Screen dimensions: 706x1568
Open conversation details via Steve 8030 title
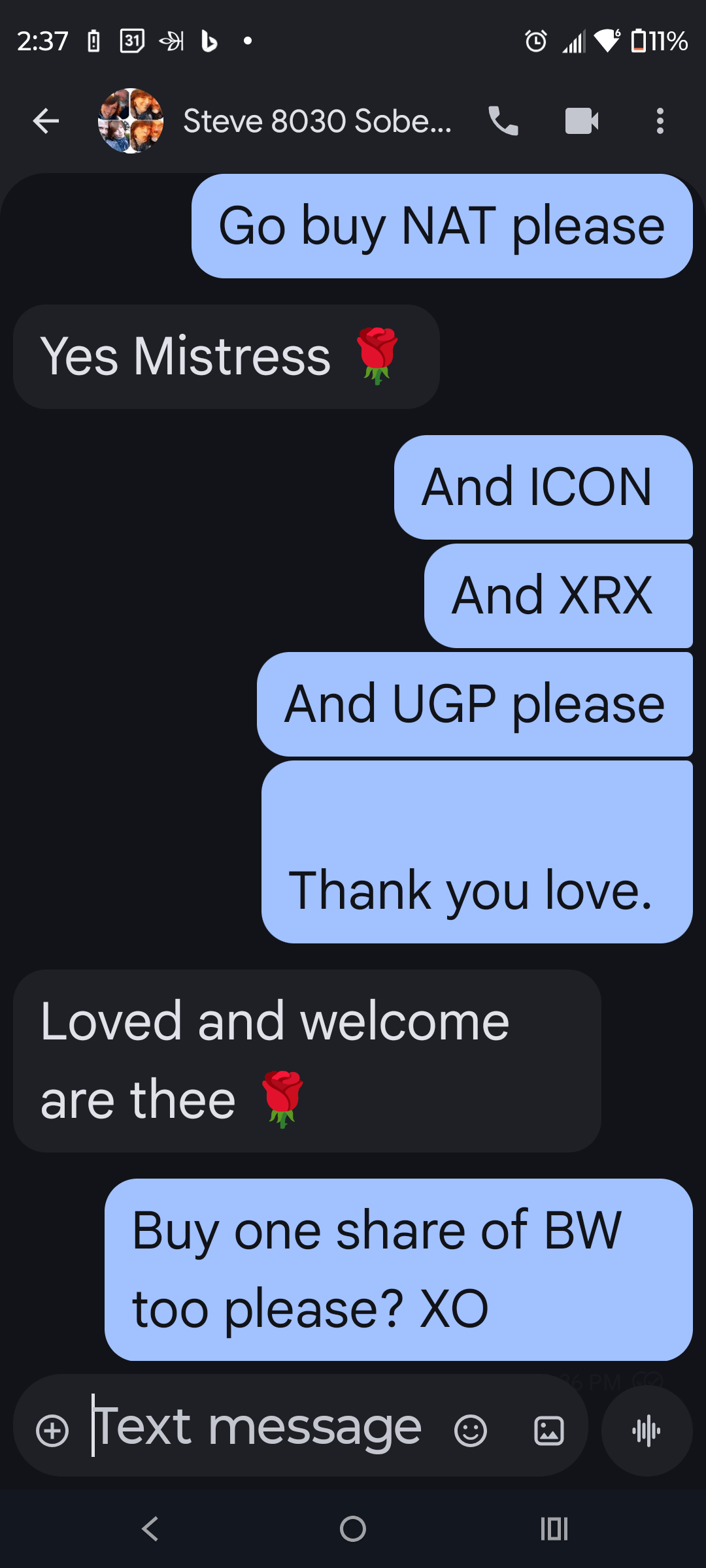[x=317, y=121]
